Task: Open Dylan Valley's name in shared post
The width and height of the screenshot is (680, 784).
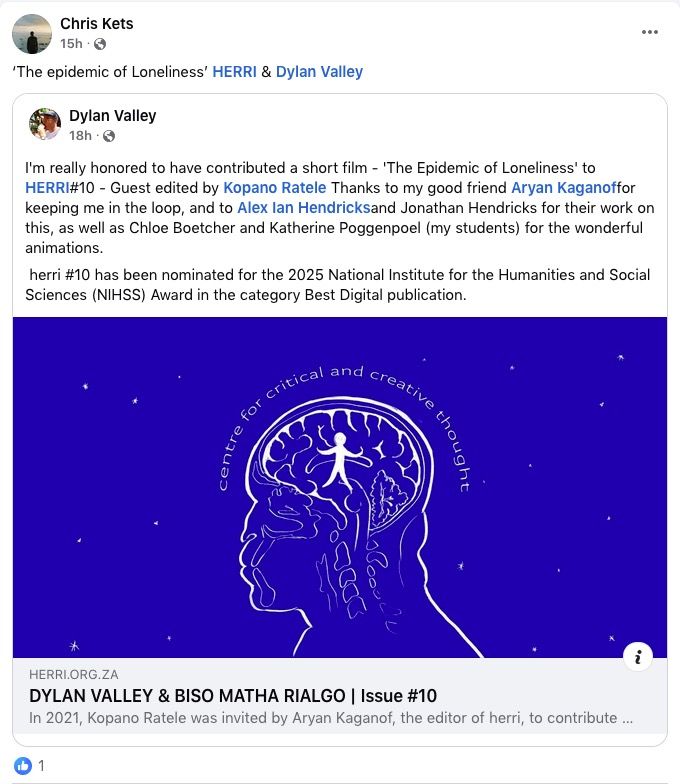Action: coord(113,116)
